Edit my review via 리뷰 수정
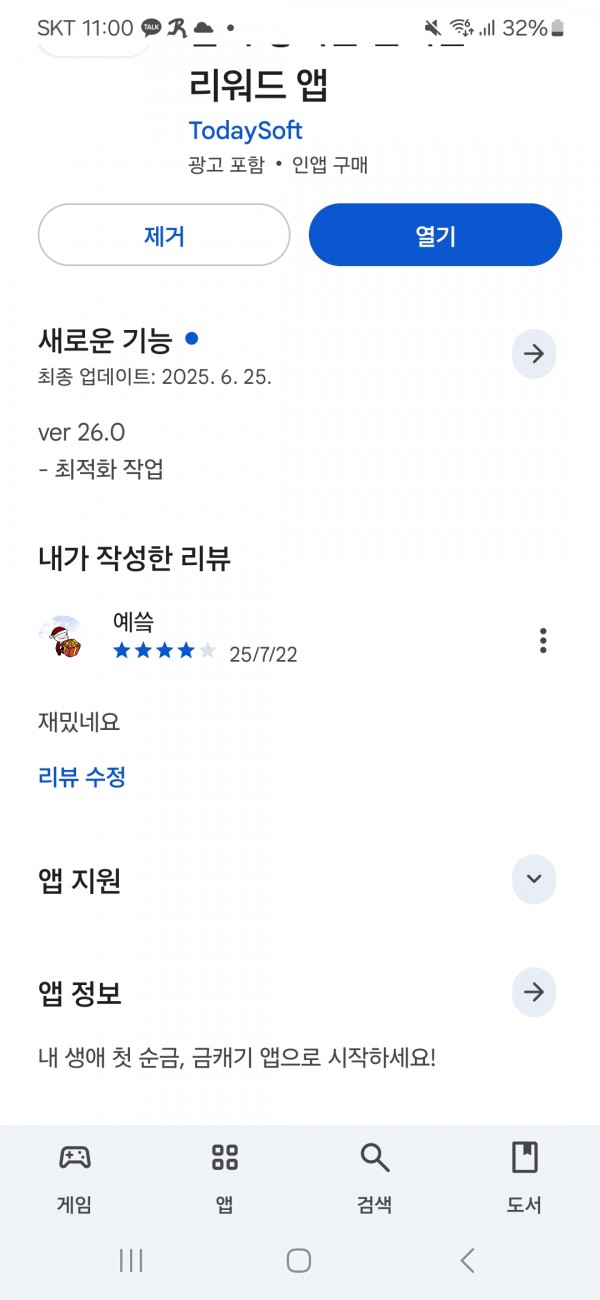The image size is (600, 1300). pos(82,777)
